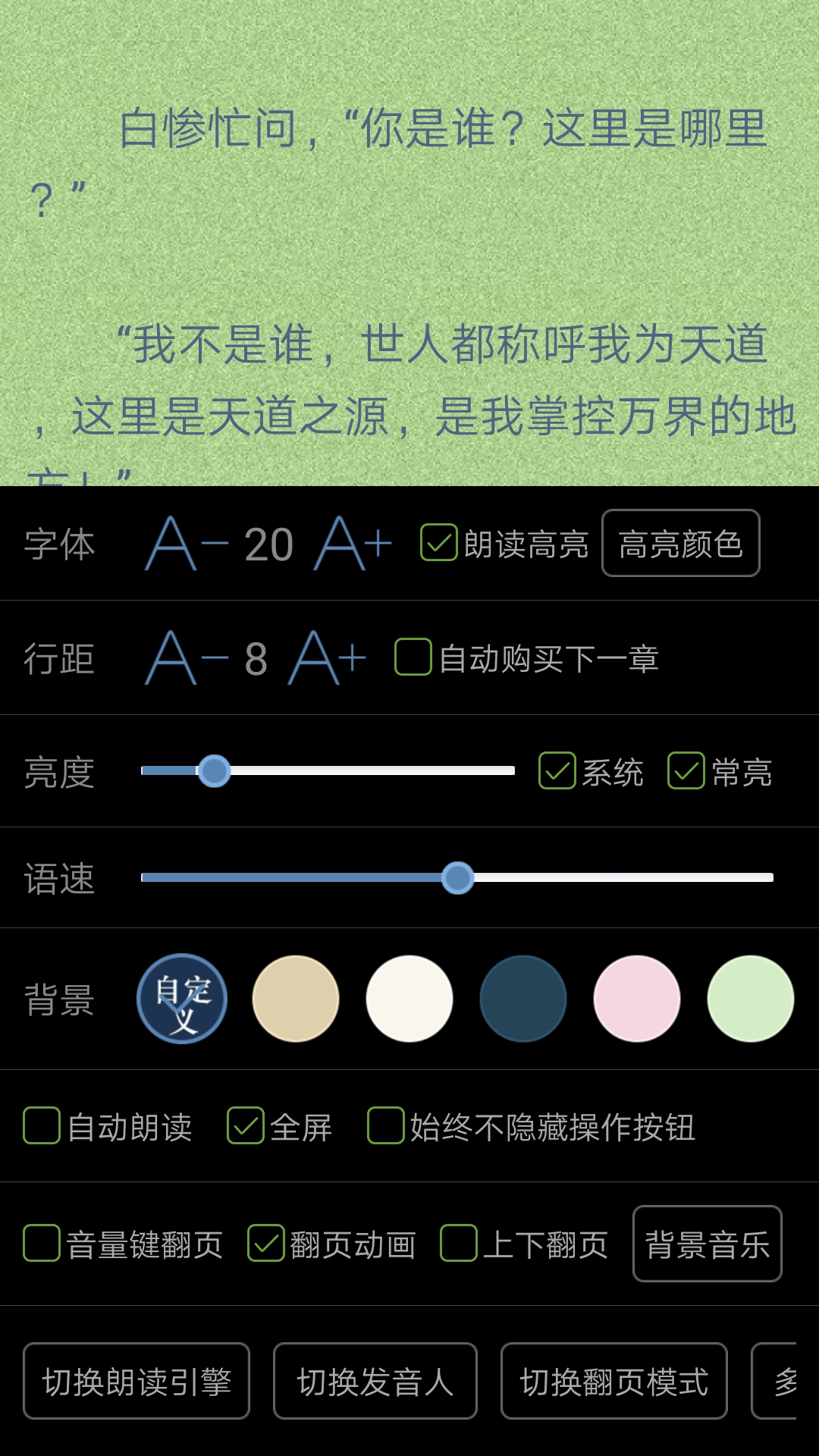819x1456 pixels.
Task: Disable 翻页动画 page turn animation
Action: (x=265, y=1245)
